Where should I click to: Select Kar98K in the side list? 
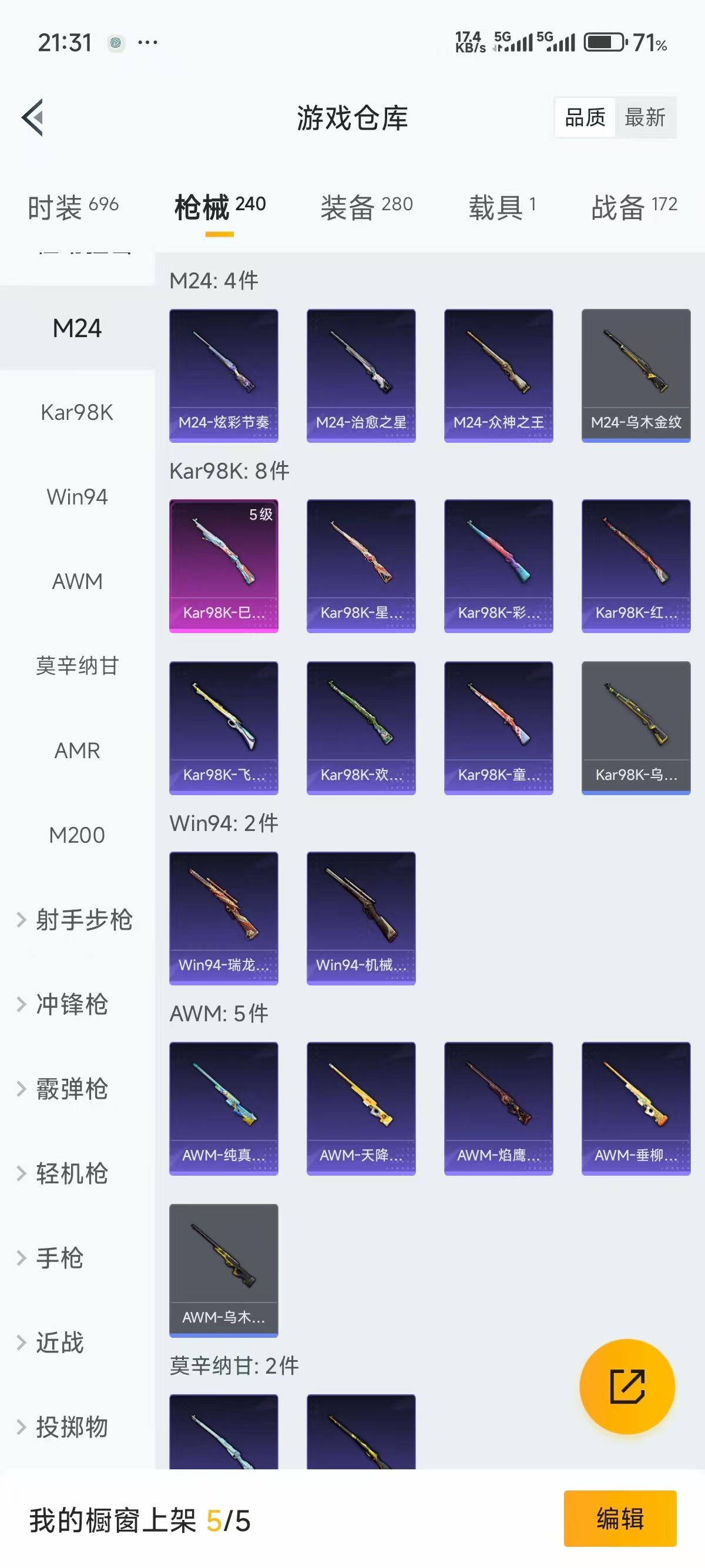[x=78, y=412]
